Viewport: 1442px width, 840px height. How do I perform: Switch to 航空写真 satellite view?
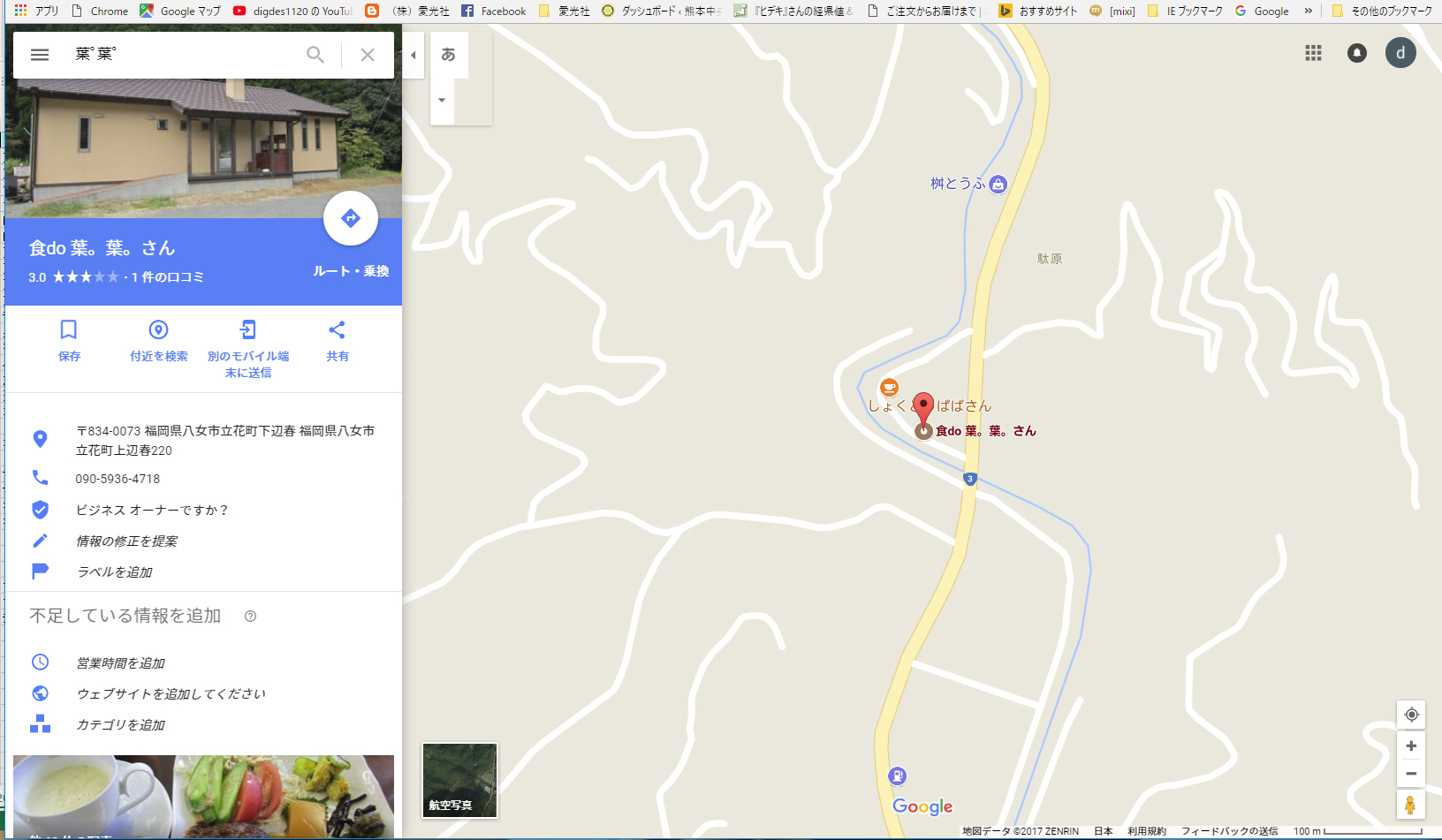pos(459,780)
